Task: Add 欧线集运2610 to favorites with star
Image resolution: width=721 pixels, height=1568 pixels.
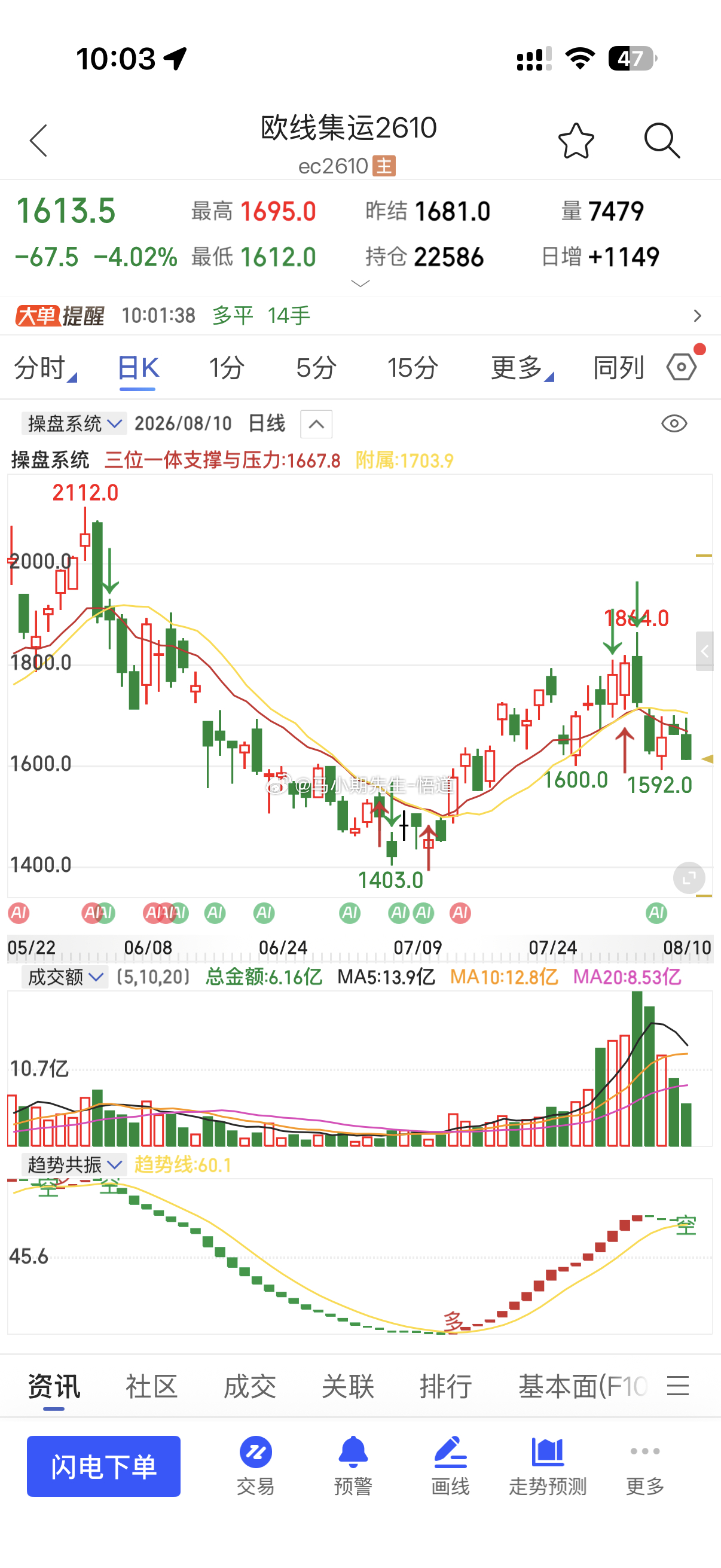Action: tap(576, 141)
